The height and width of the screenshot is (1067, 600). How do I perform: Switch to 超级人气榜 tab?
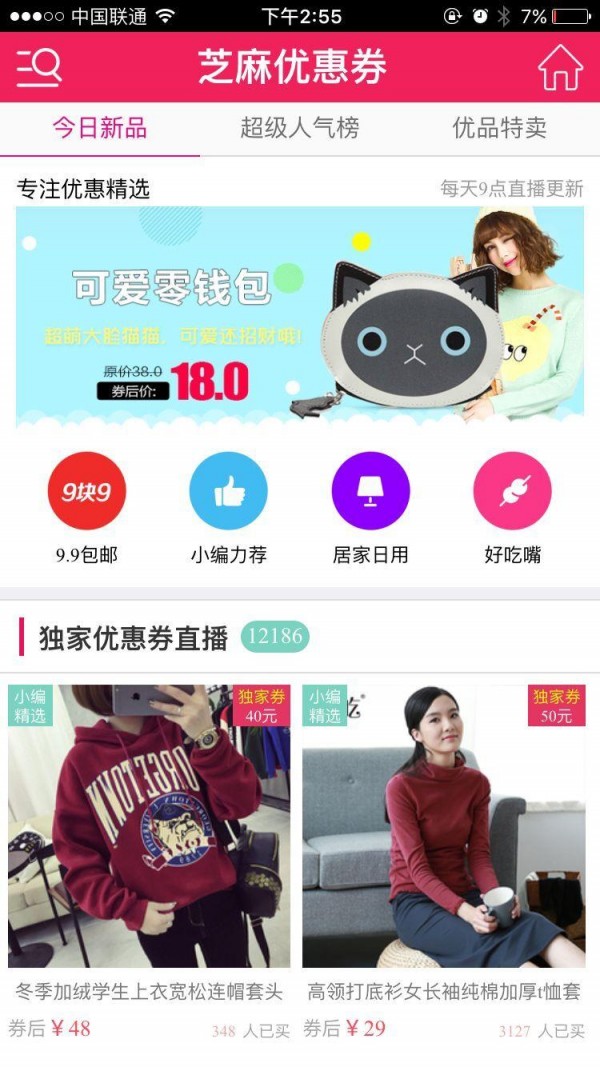(299, 128)
